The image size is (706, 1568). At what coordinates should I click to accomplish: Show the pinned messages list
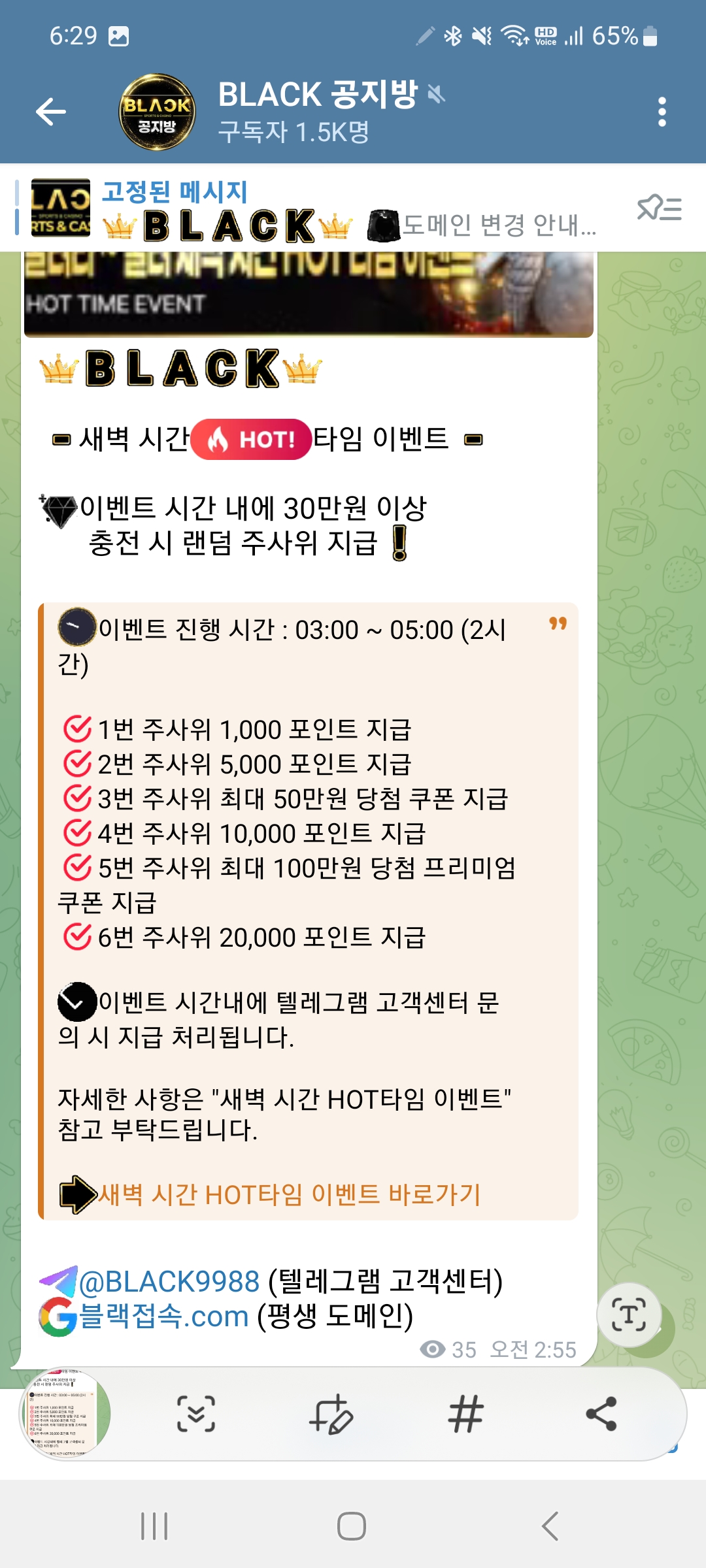[x=659, y=209]
